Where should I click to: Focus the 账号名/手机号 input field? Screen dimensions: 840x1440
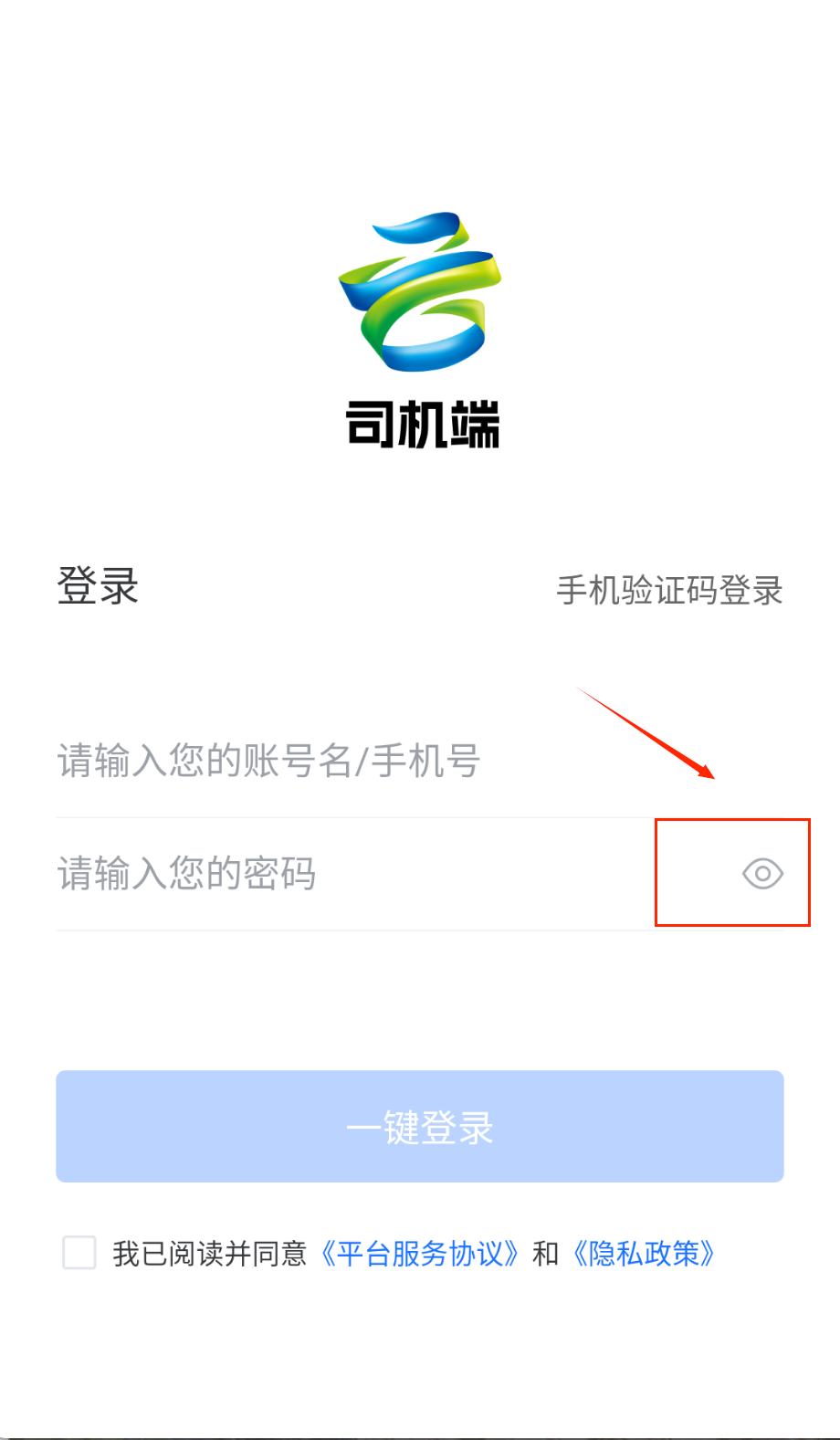(x=365, y=761)
